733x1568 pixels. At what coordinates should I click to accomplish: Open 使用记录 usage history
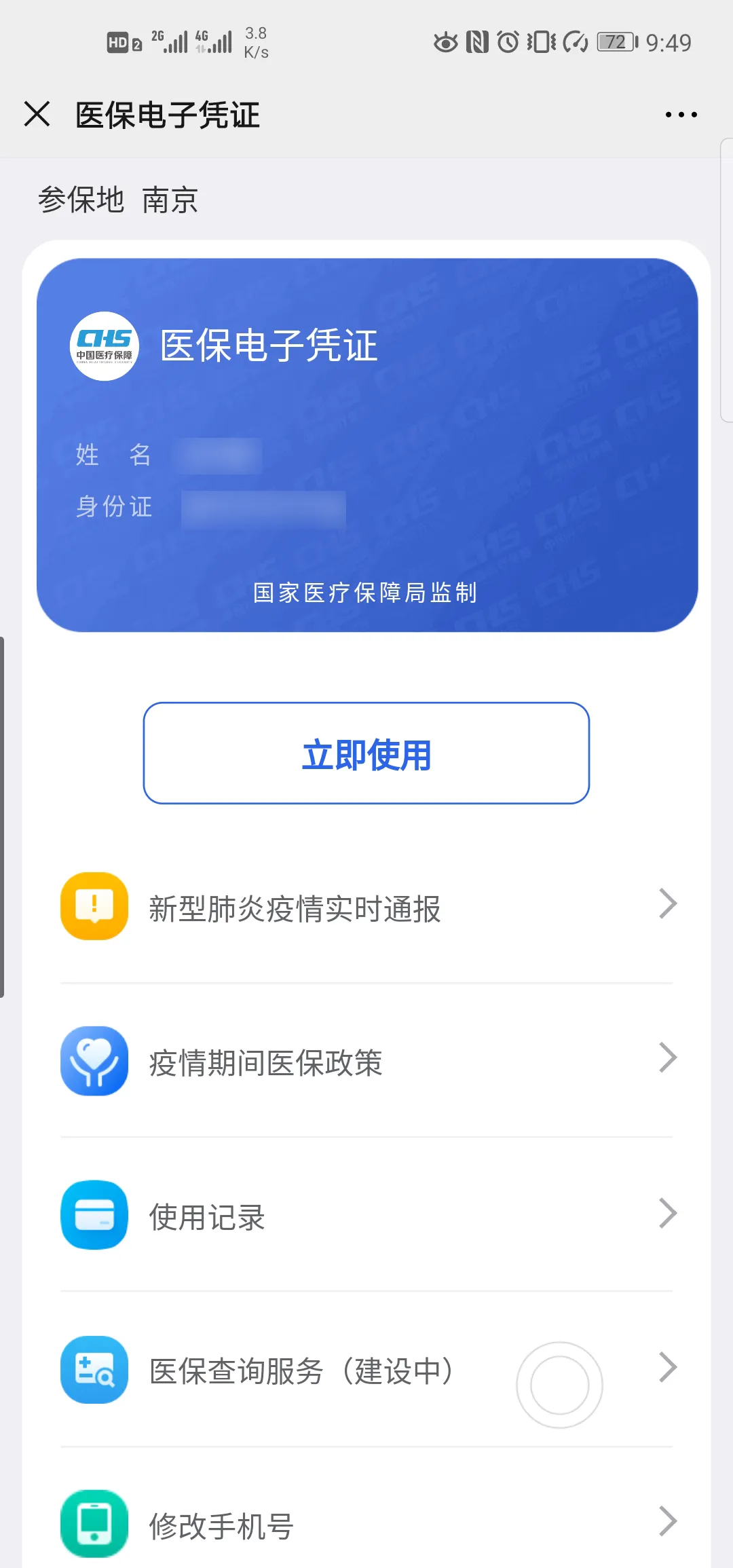point(366,1216)
